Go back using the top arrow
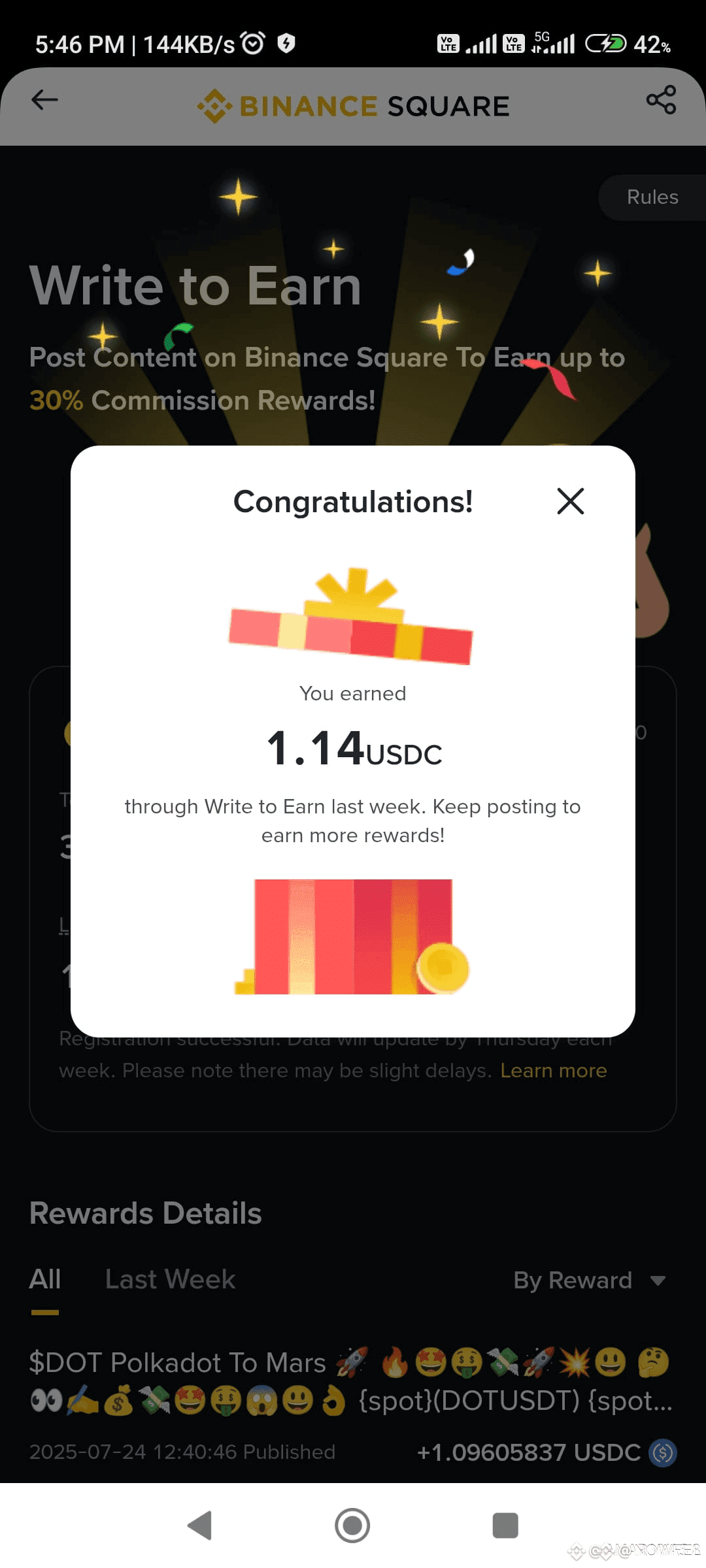 [x=44, y=100]
